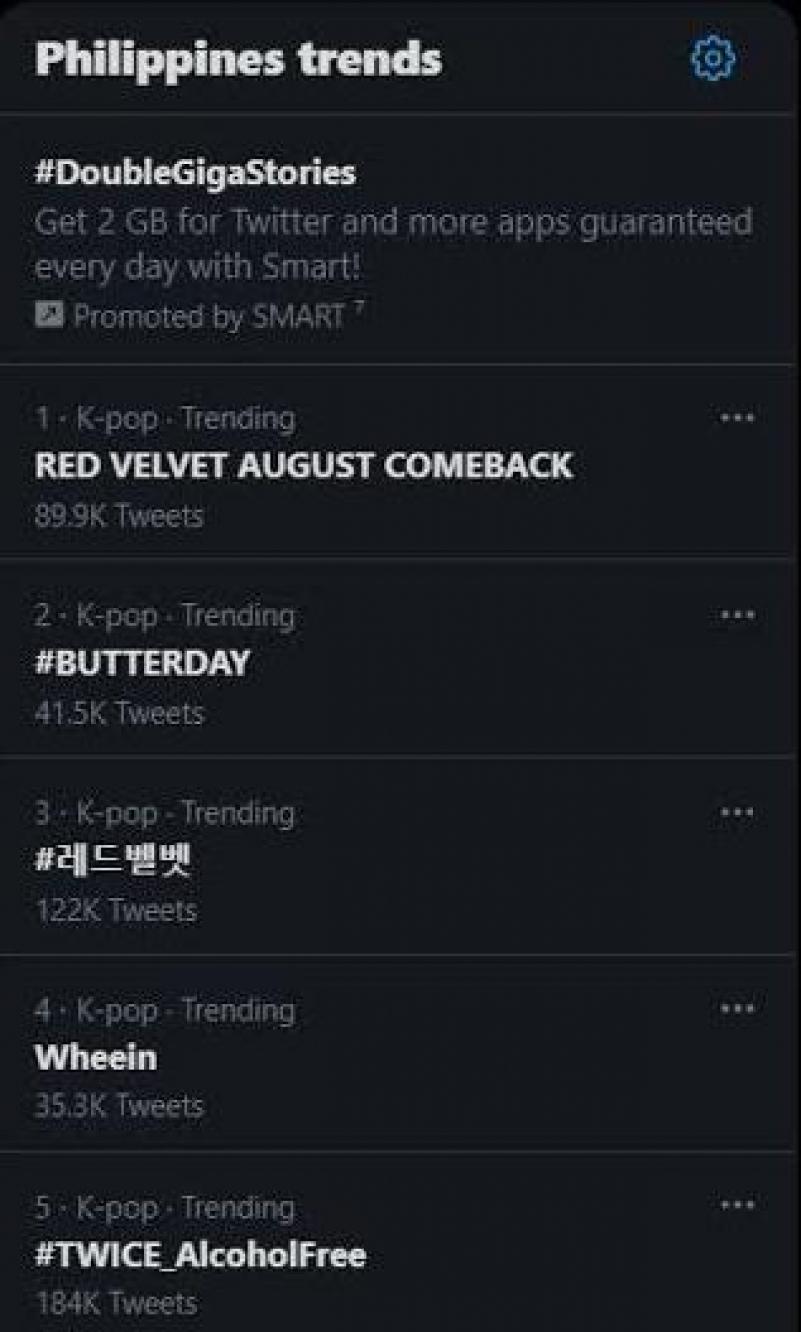View the #TWICE_AlcoholFree trend
Image resolution: width=801 pixels, height=1332 pixels.
pos(199,1255)
